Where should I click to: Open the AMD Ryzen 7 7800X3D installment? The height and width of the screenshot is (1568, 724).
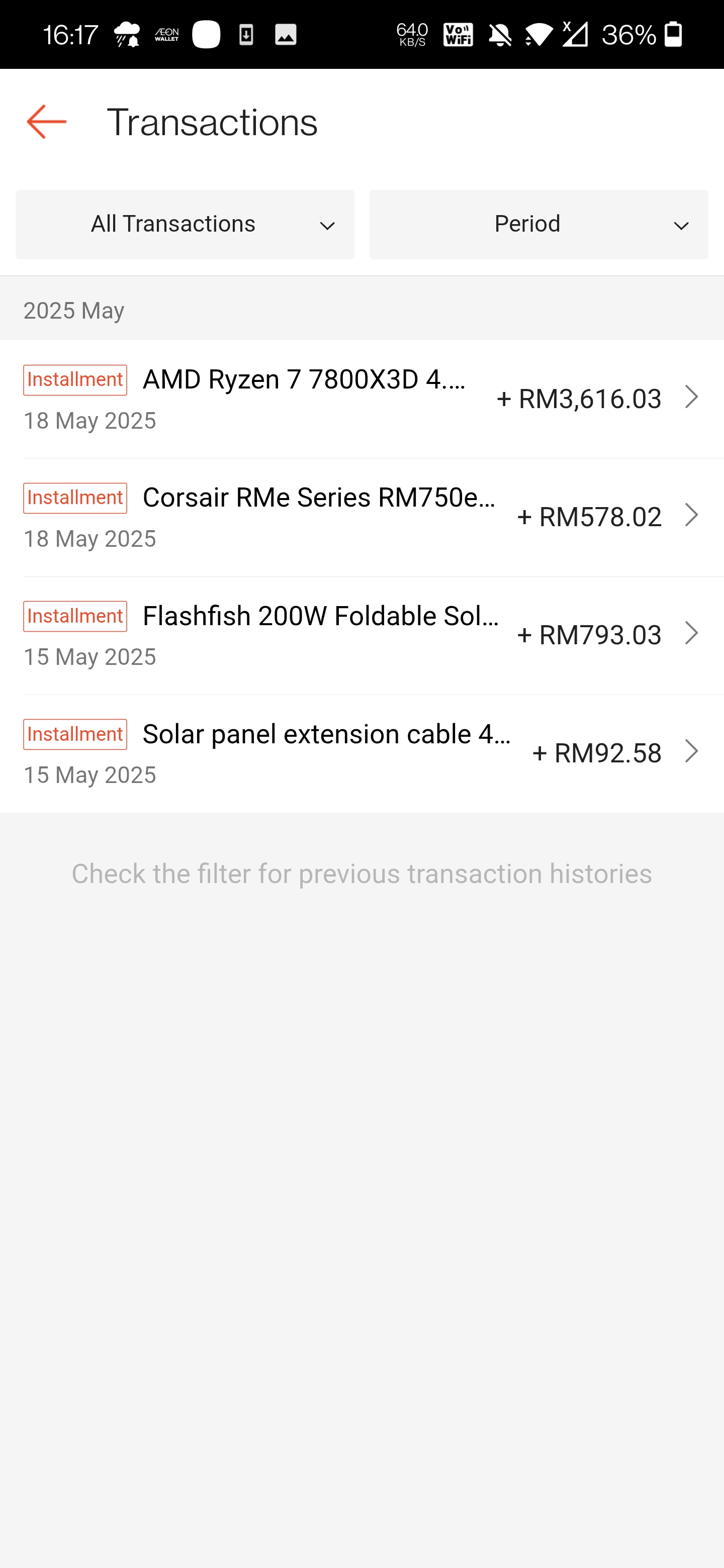point(361,400)
